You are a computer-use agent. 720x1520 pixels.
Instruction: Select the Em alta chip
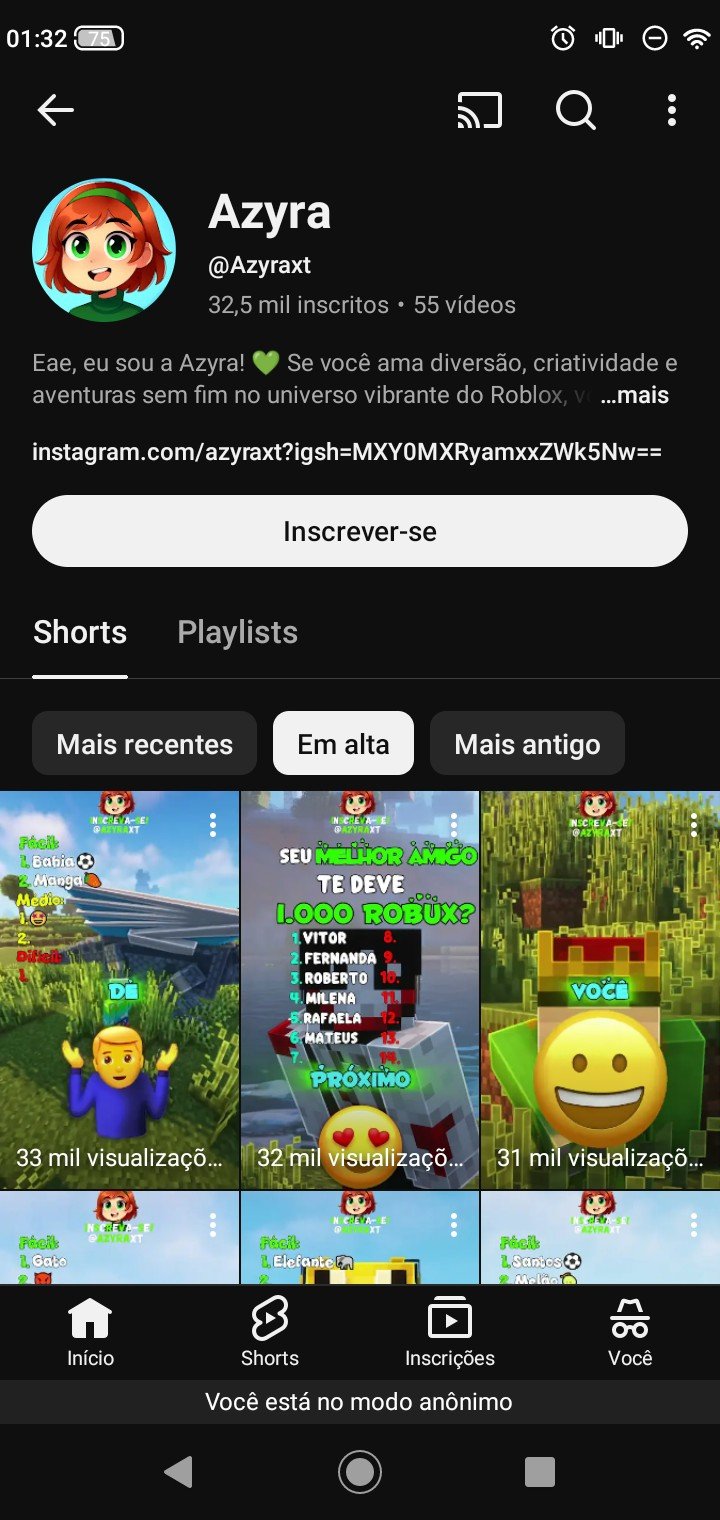[343, 744]
